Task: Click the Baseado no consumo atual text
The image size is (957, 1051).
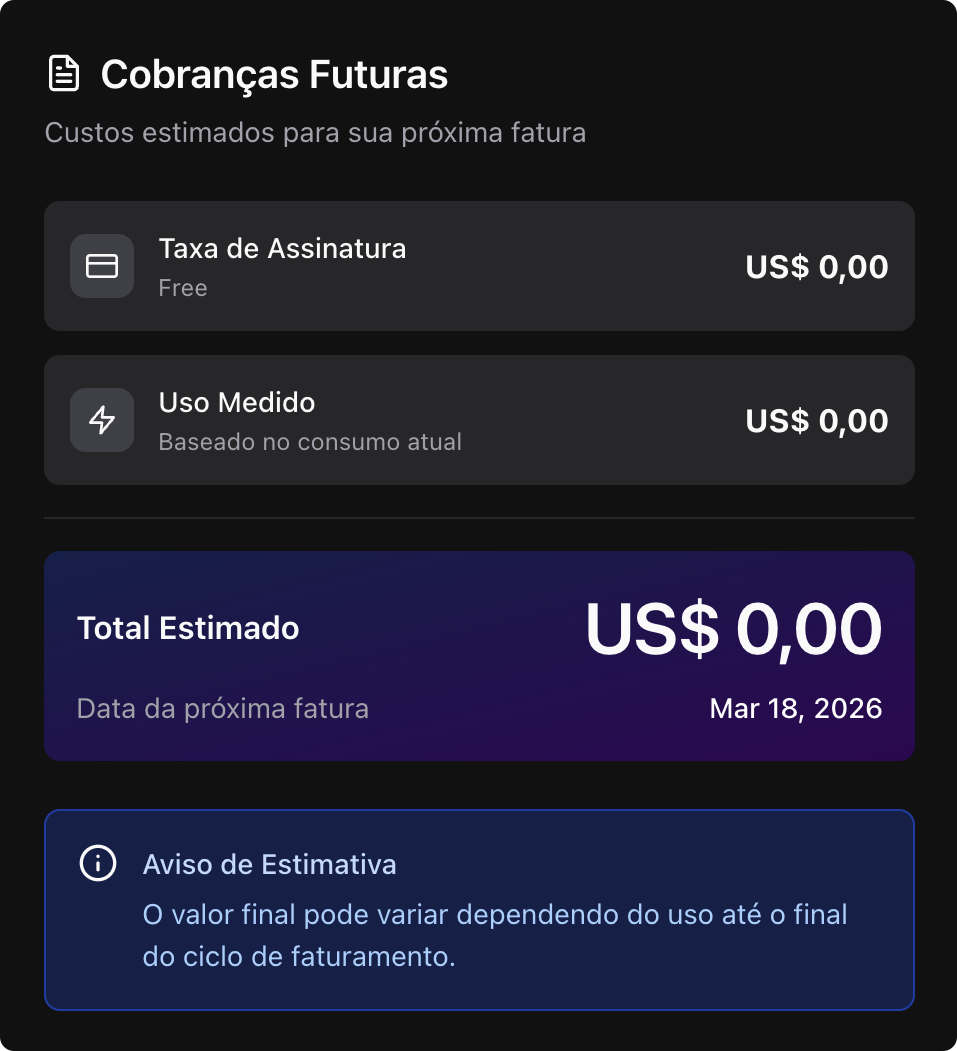Action: pos(310,441)
